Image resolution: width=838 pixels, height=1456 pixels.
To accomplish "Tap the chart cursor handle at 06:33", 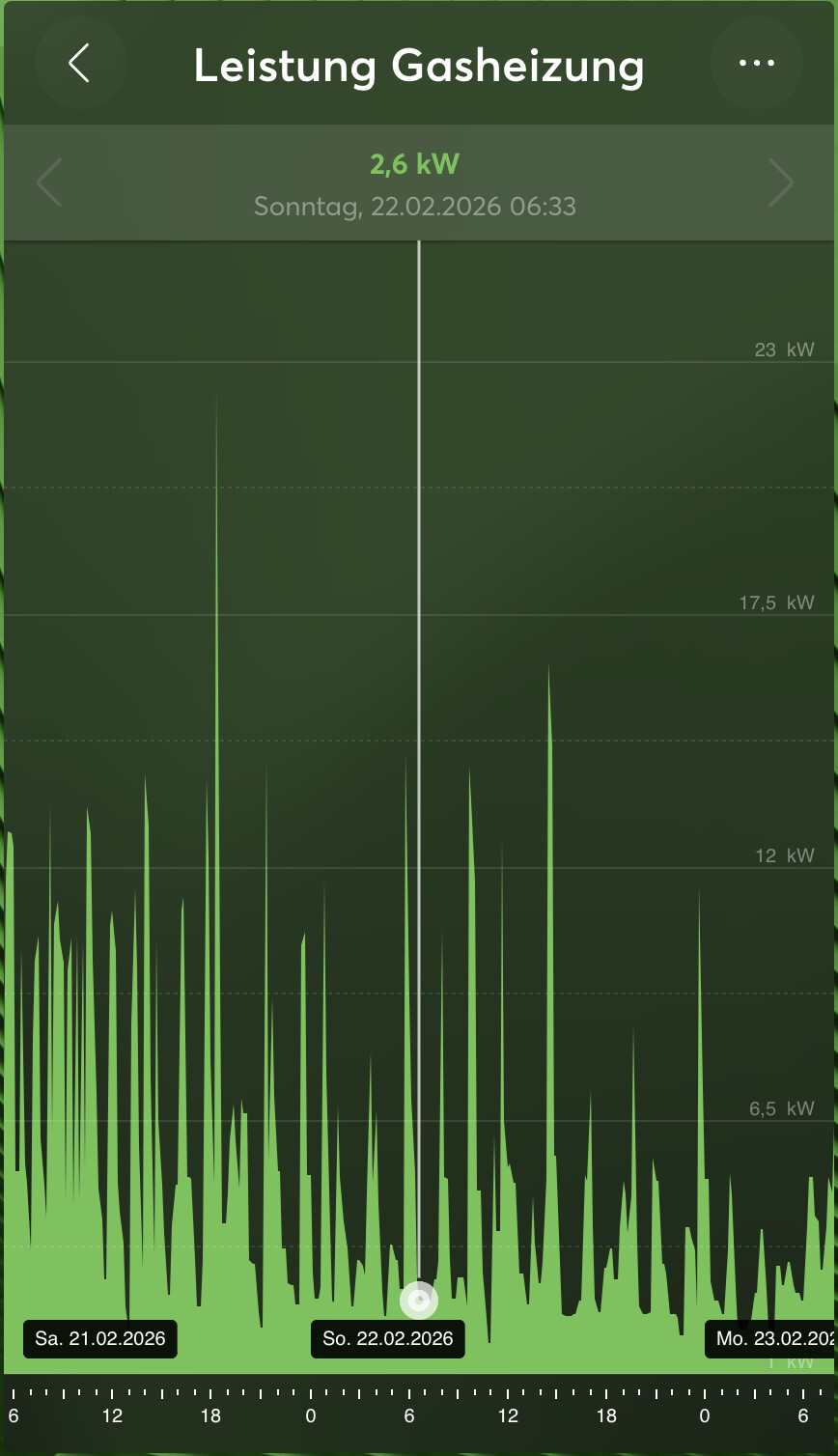I will (419, 1301).
